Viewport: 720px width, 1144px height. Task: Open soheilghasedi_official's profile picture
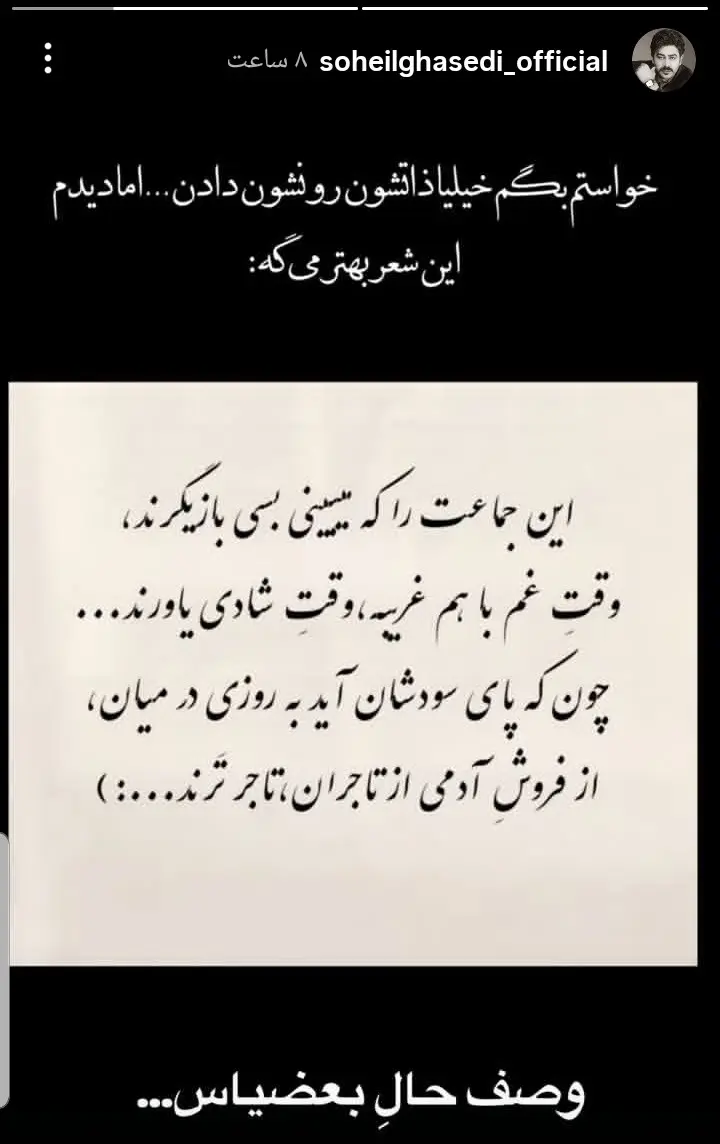tap(664, 62)
